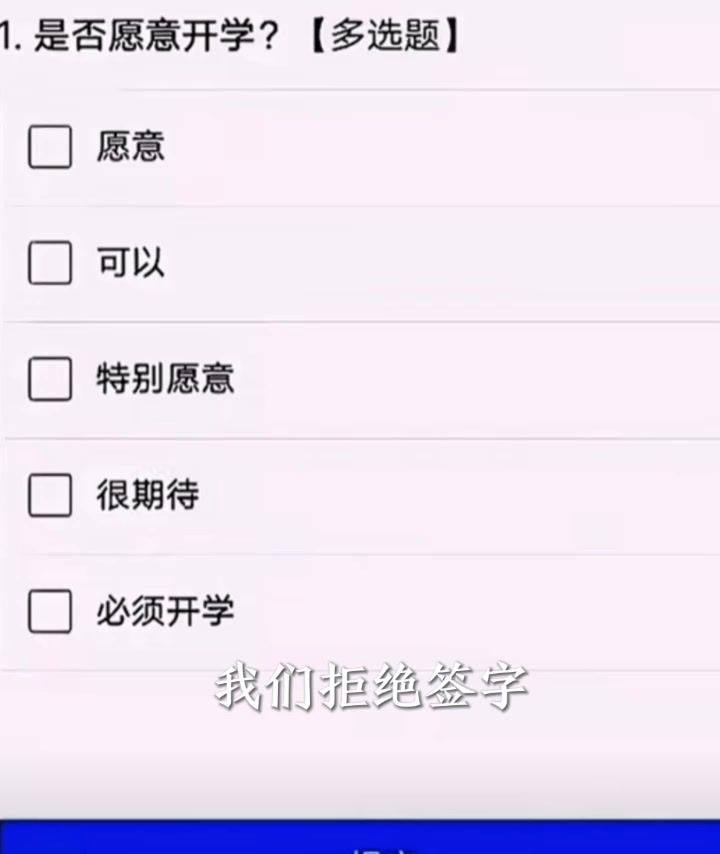Image resolution: width=720 pixels, height=854 pixels.
Task: Select the 可以 checkbox
Action: tap(50, 264)
